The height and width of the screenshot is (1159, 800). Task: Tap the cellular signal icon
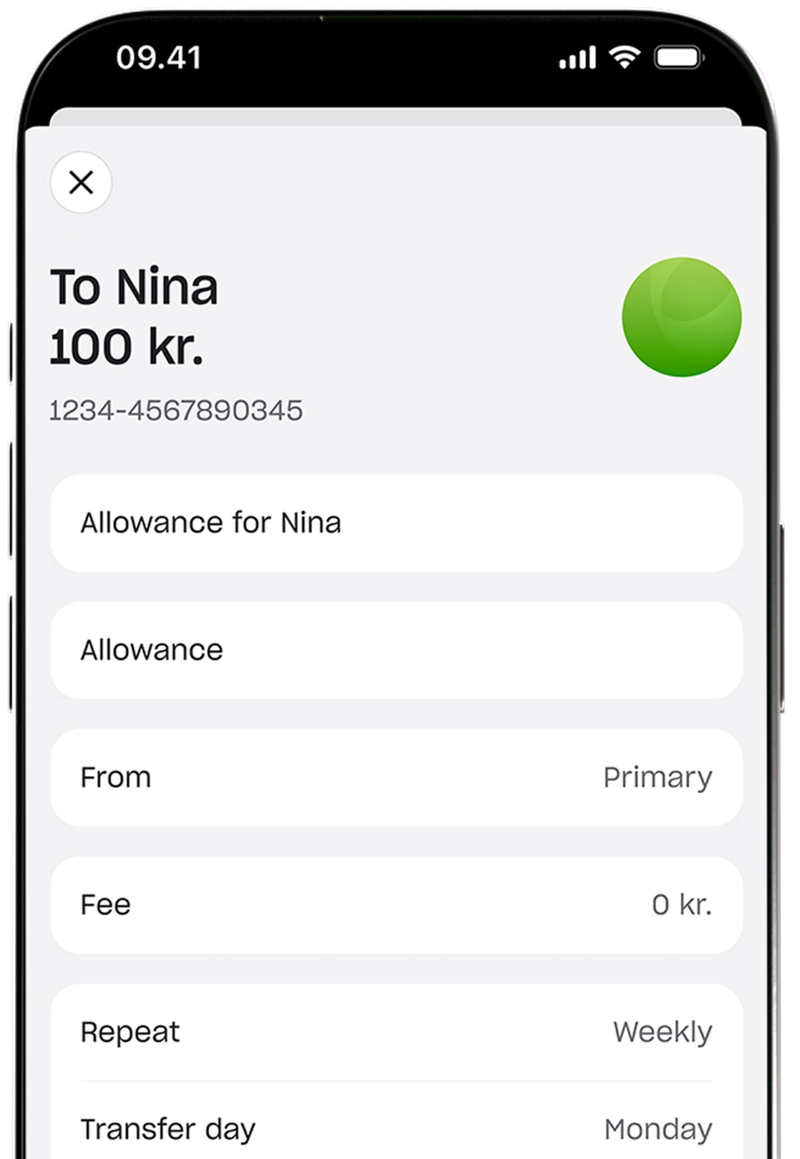(x=576, y=58)
